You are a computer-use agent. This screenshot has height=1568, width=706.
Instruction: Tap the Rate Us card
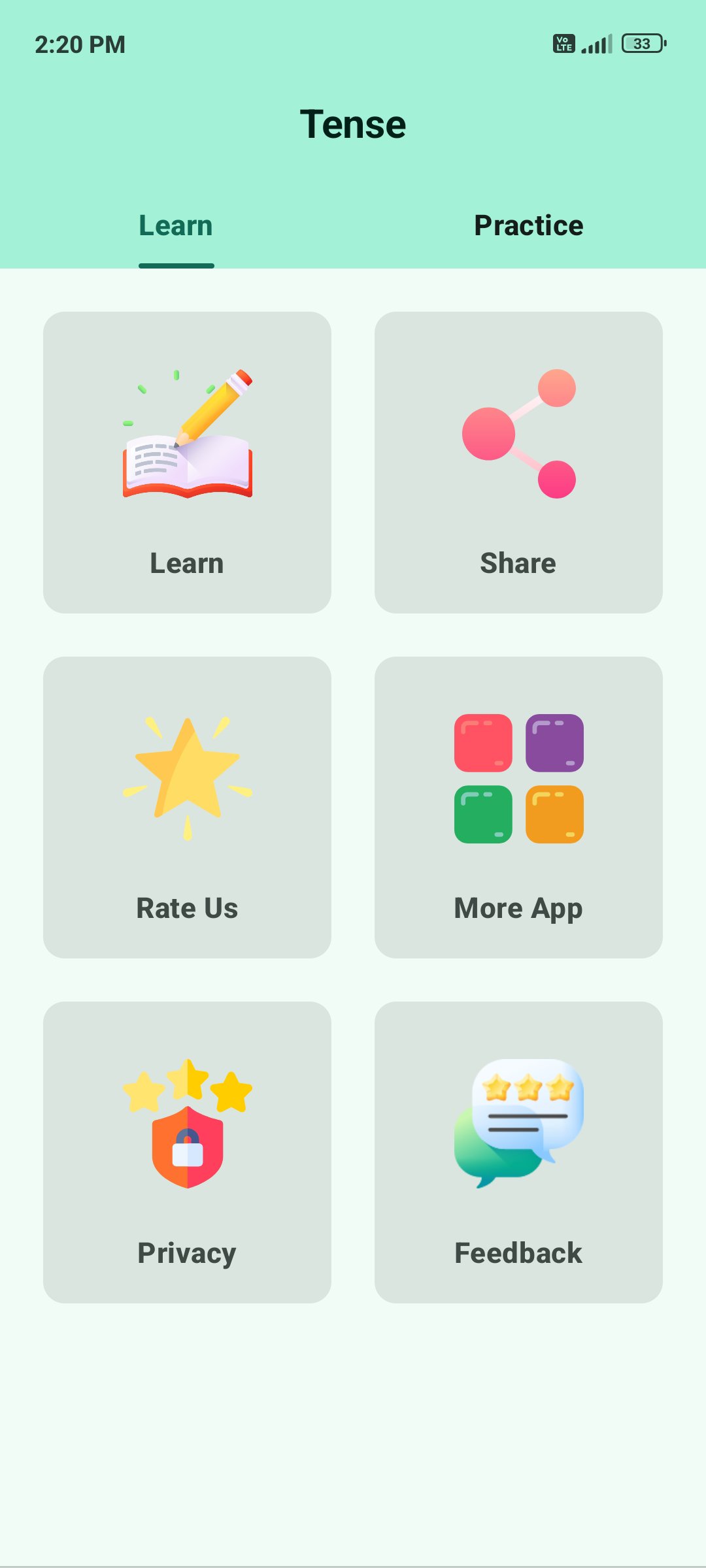pos(187,807)
